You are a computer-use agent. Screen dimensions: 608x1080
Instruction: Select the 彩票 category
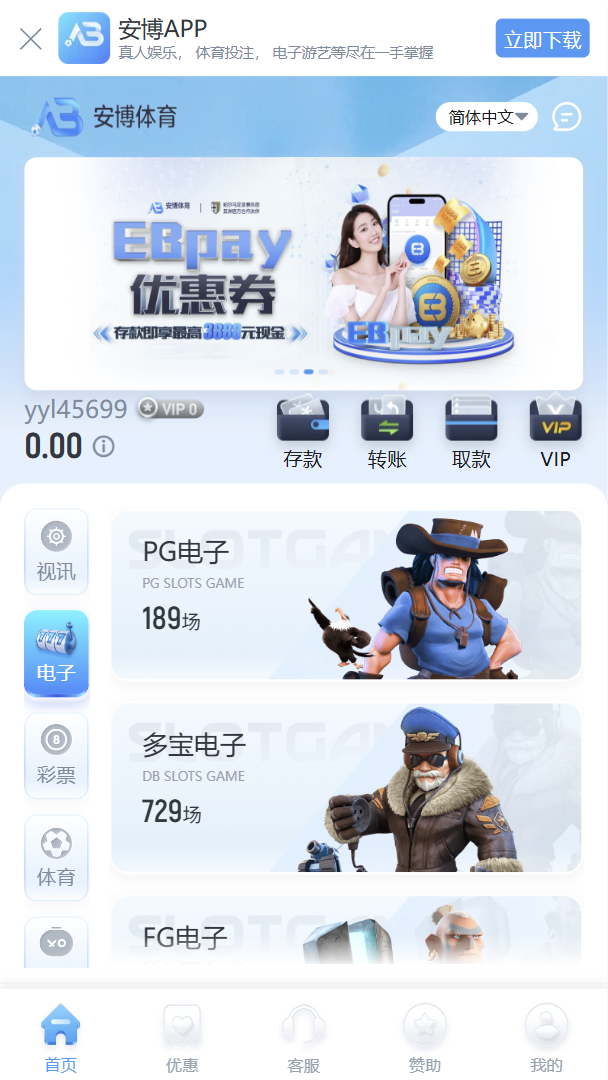point(56,756)
